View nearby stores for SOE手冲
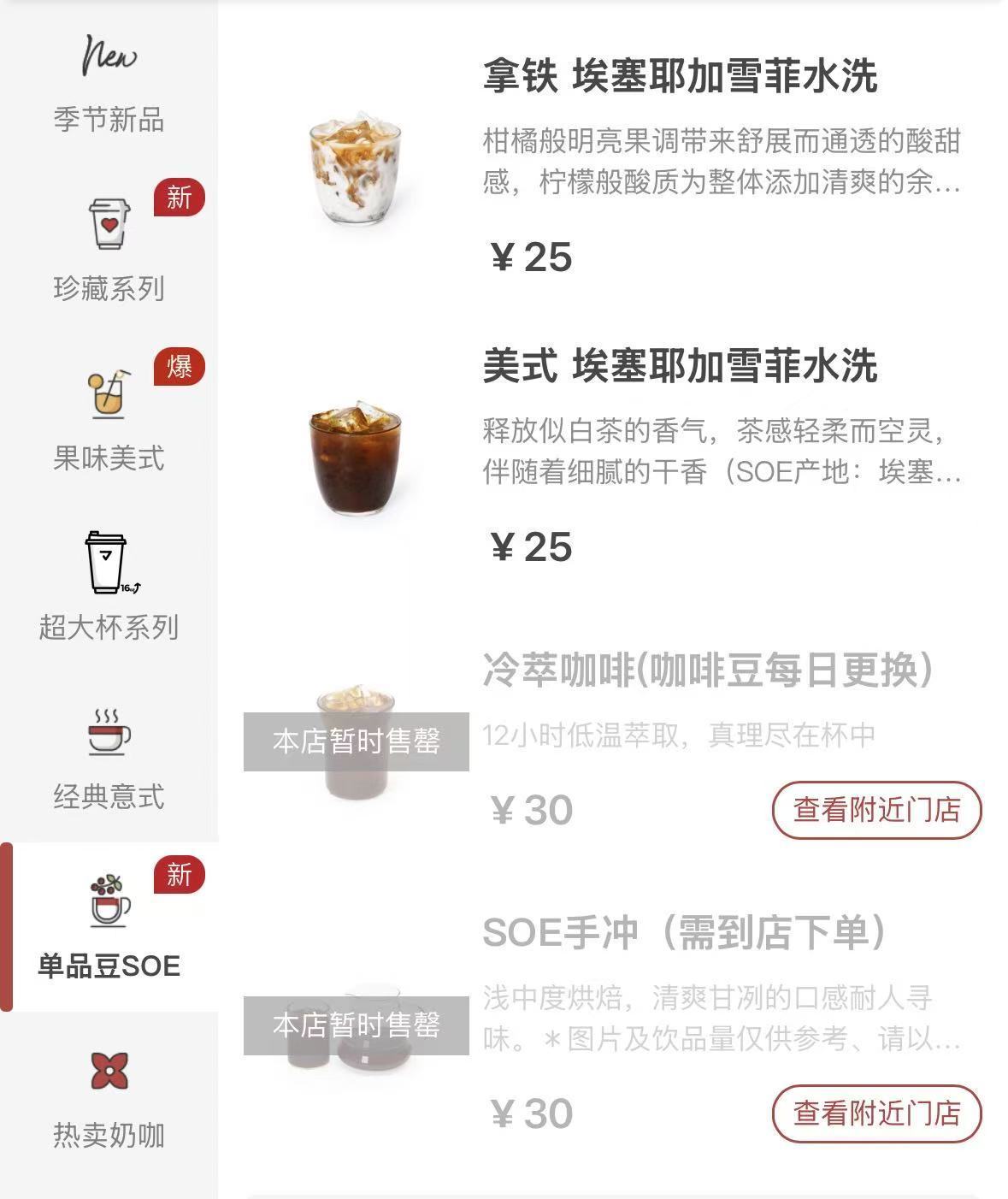Screen dimensions: 1008x1199 tap(876, 1113)
